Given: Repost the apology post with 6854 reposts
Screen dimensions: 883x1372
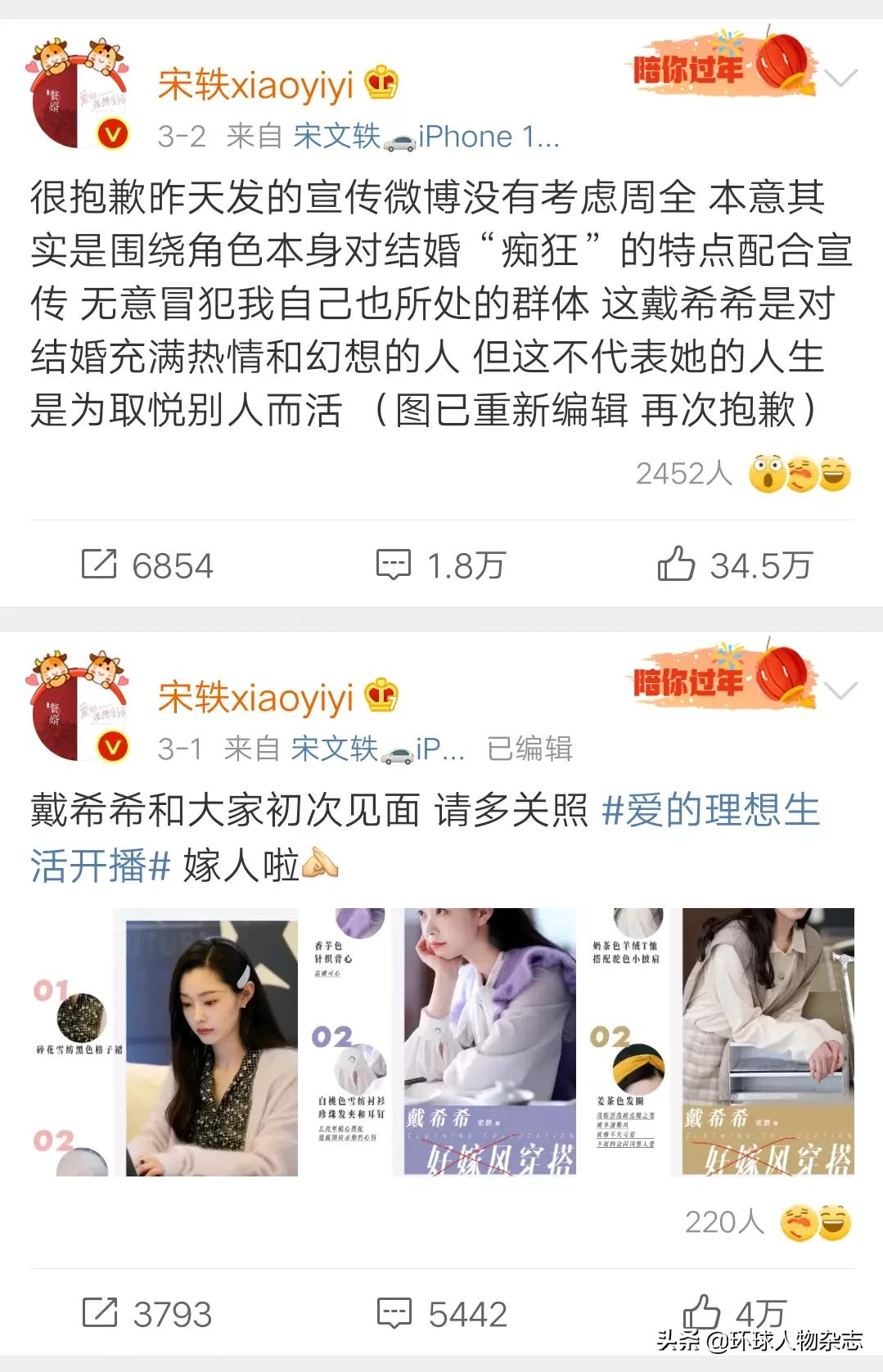Looking at the screenshot, I should tap(147, 565).
